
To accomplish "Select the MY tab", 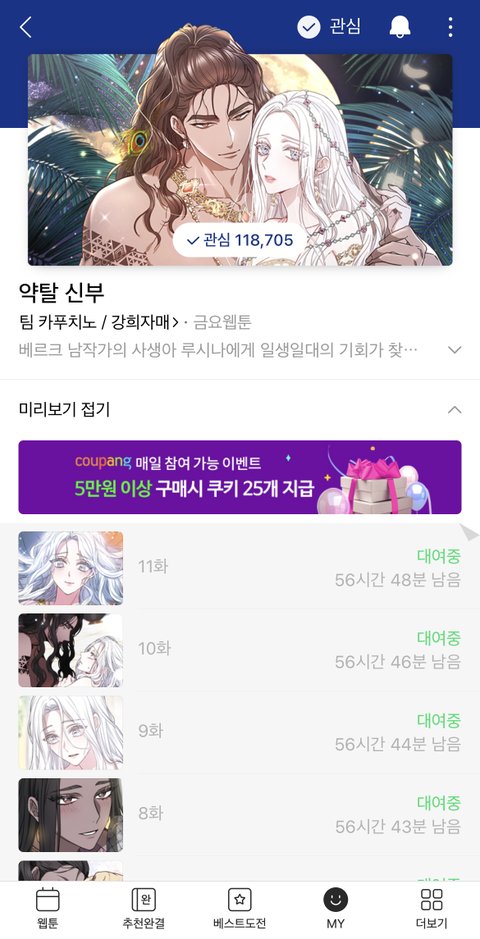I will (336, 909).
